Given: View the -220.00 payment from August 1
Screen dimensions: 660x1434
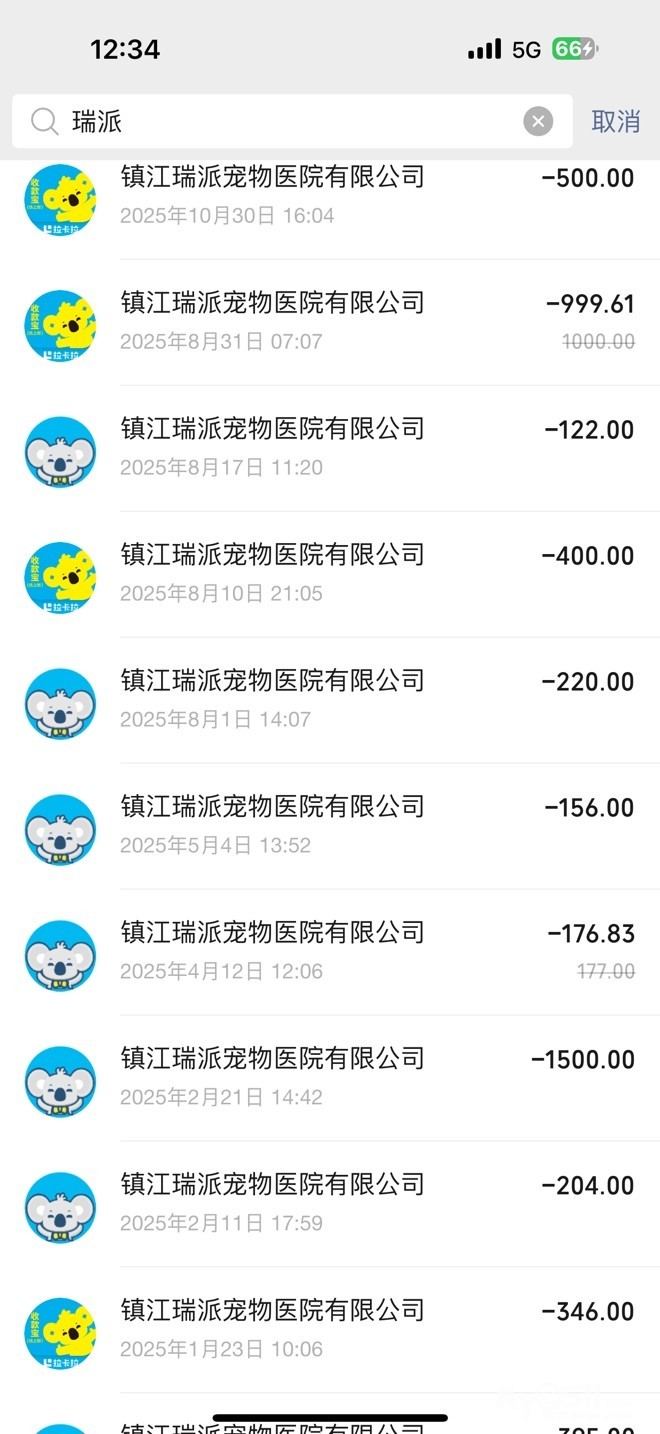Looking at the screenshot, I should 330,700.
